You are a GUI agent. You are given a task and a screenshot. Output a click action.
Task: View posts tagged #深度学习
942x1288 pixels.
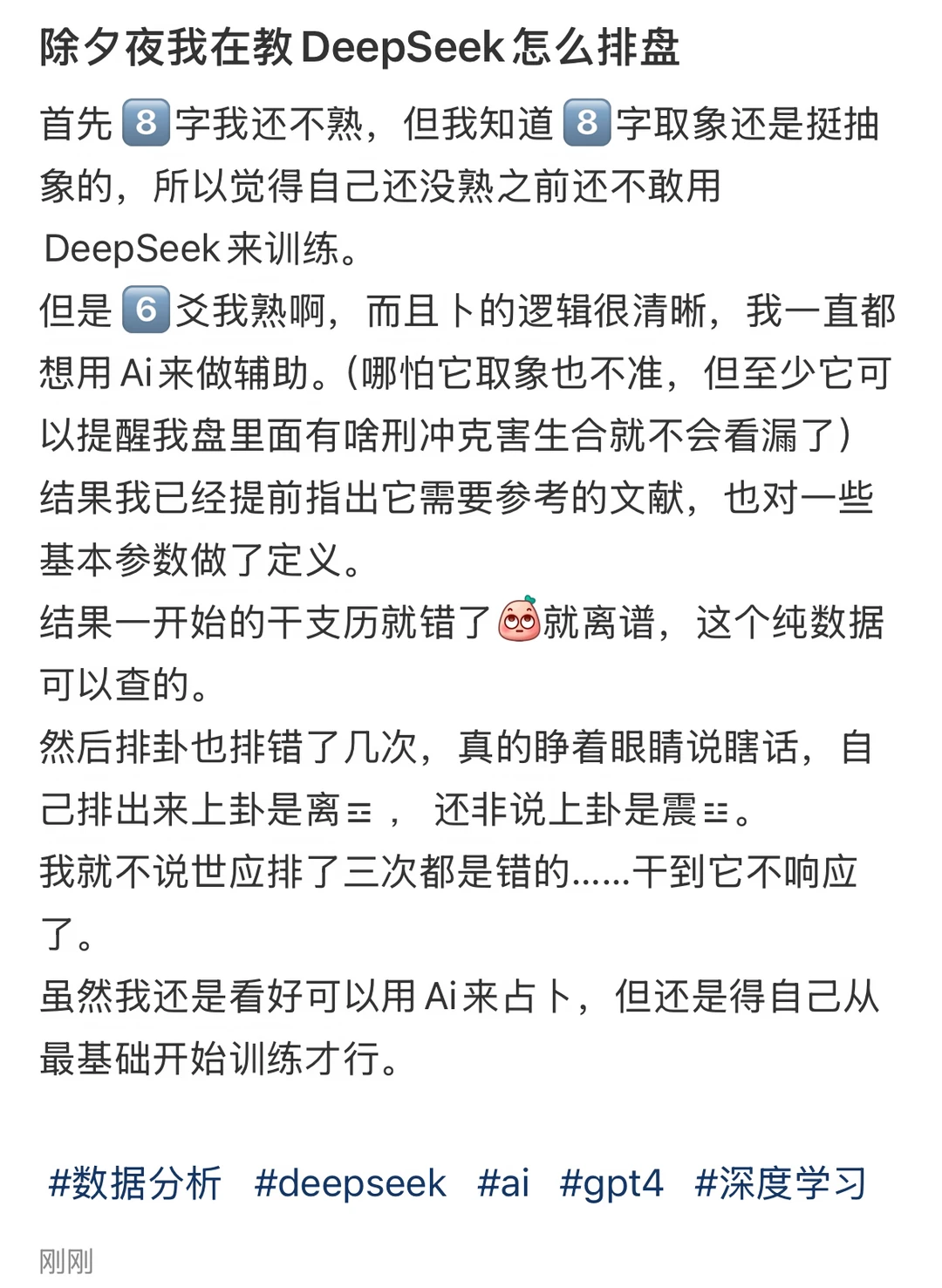pyautogui.click(x=781, y=1183)
